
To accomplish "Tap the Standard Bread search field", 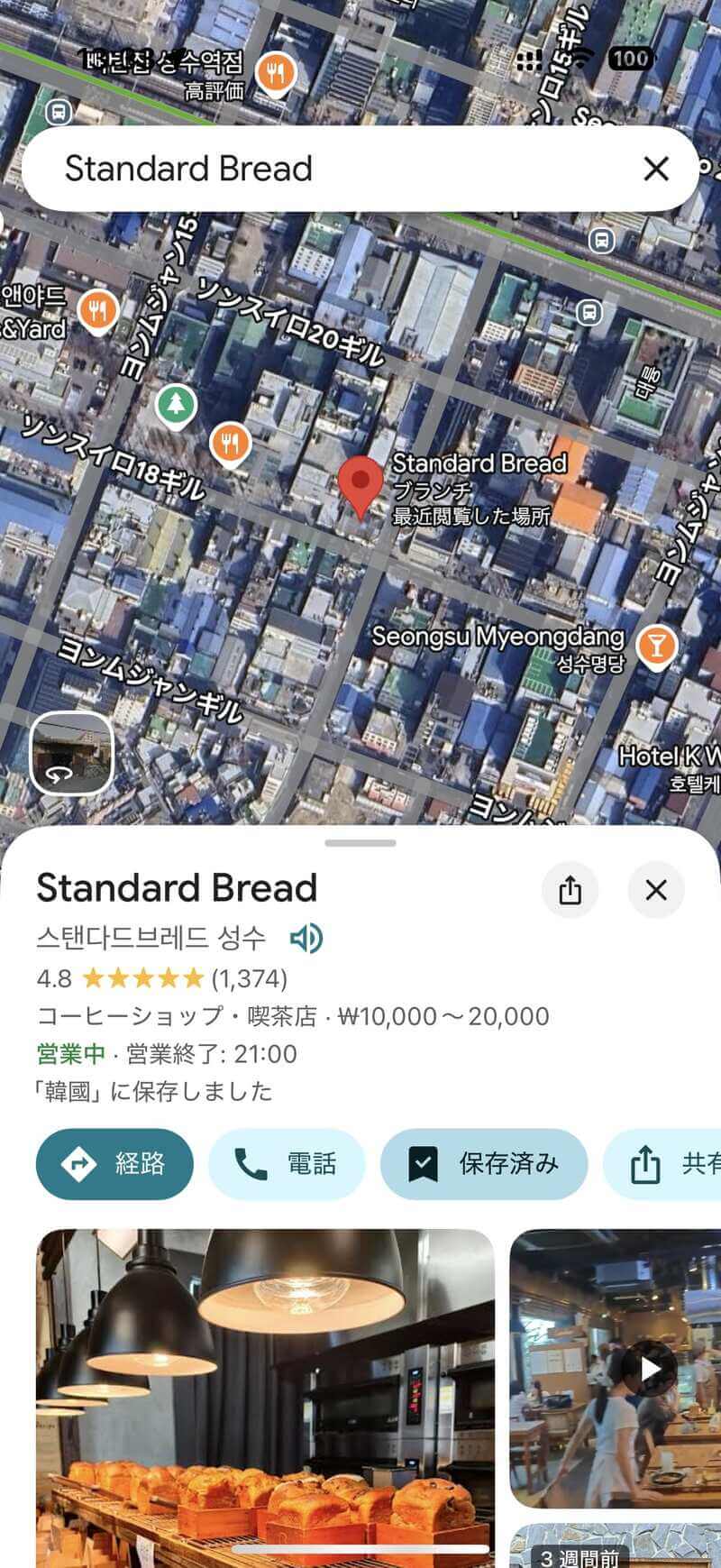I will pos(315,170).
